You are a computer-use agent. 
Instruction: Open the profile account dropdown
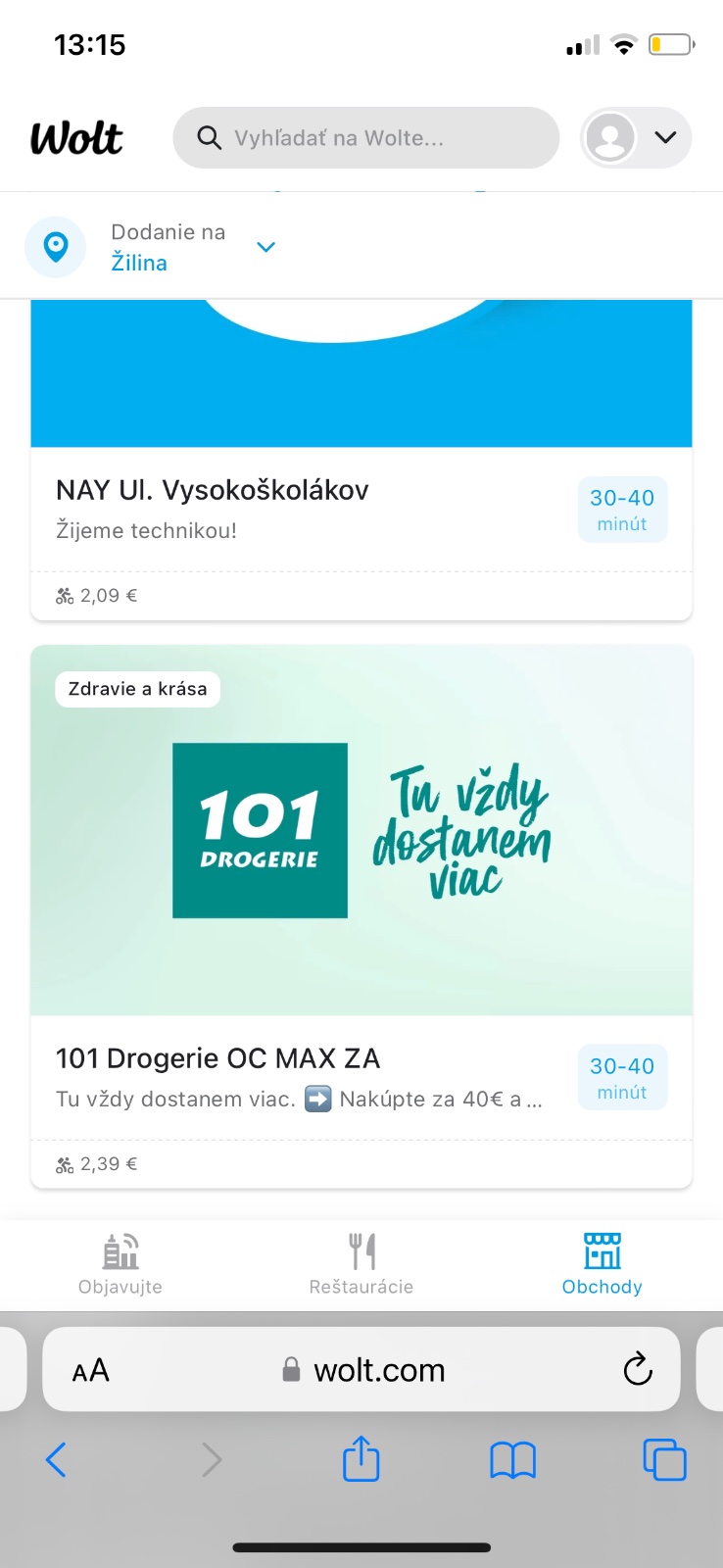tap(636, 138)
